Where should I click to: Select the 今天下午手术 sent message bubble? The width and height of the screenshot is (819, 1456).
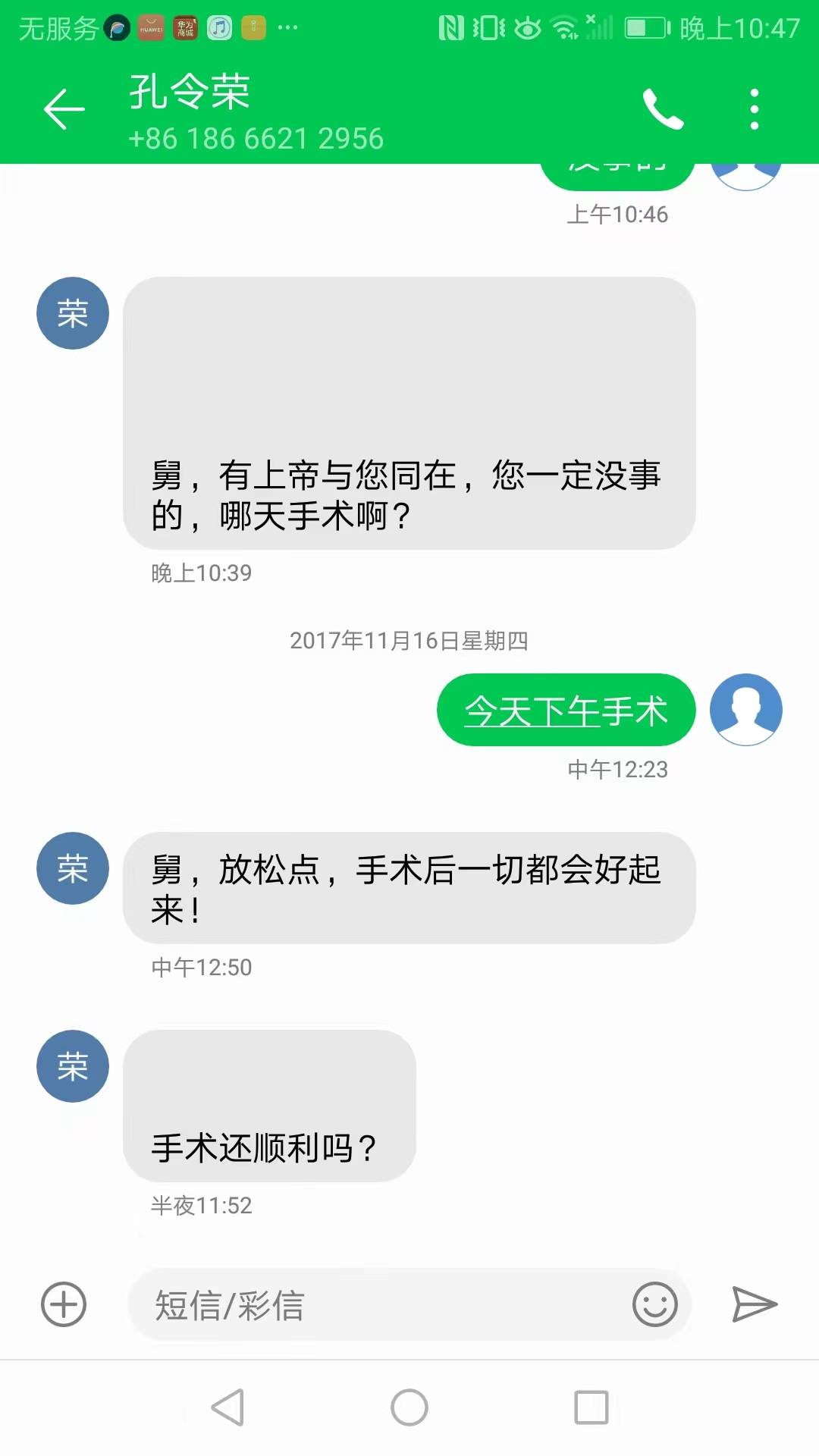coord(565,710)
